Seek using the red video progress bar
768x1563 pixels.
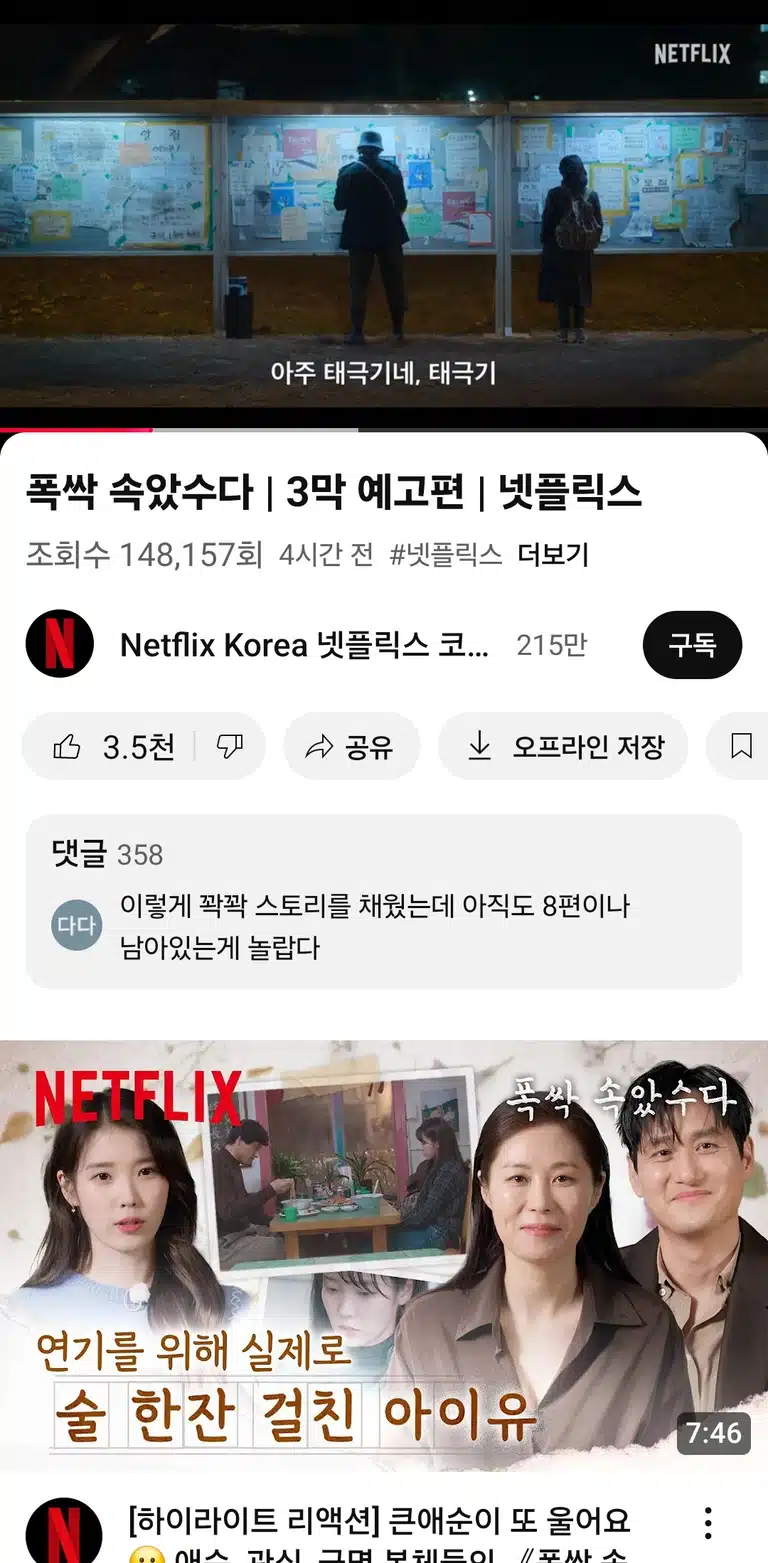384,430
